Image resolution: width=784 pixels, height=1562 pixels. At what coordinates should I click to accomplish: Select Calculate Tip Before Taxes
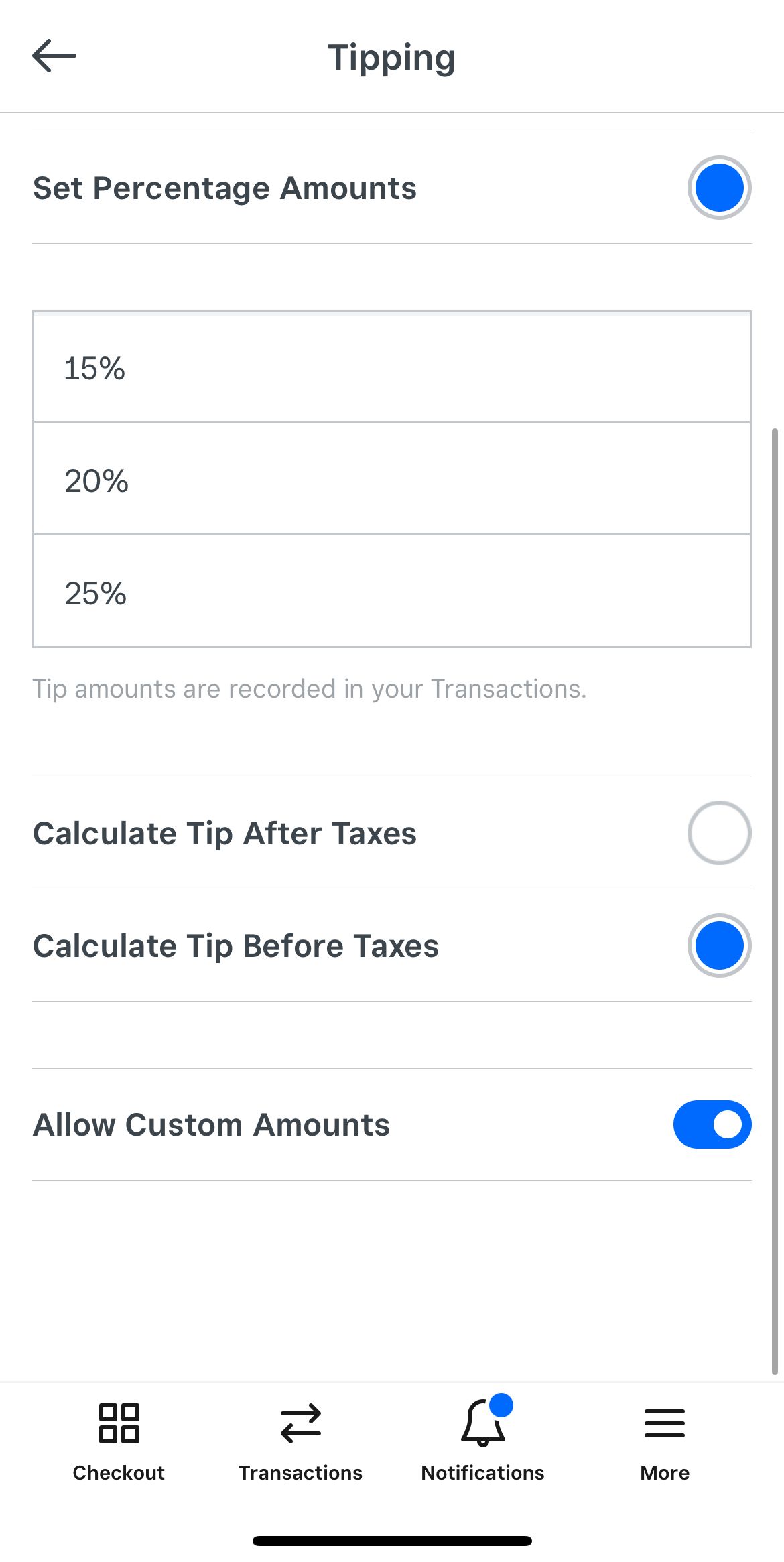click(718, 946)
